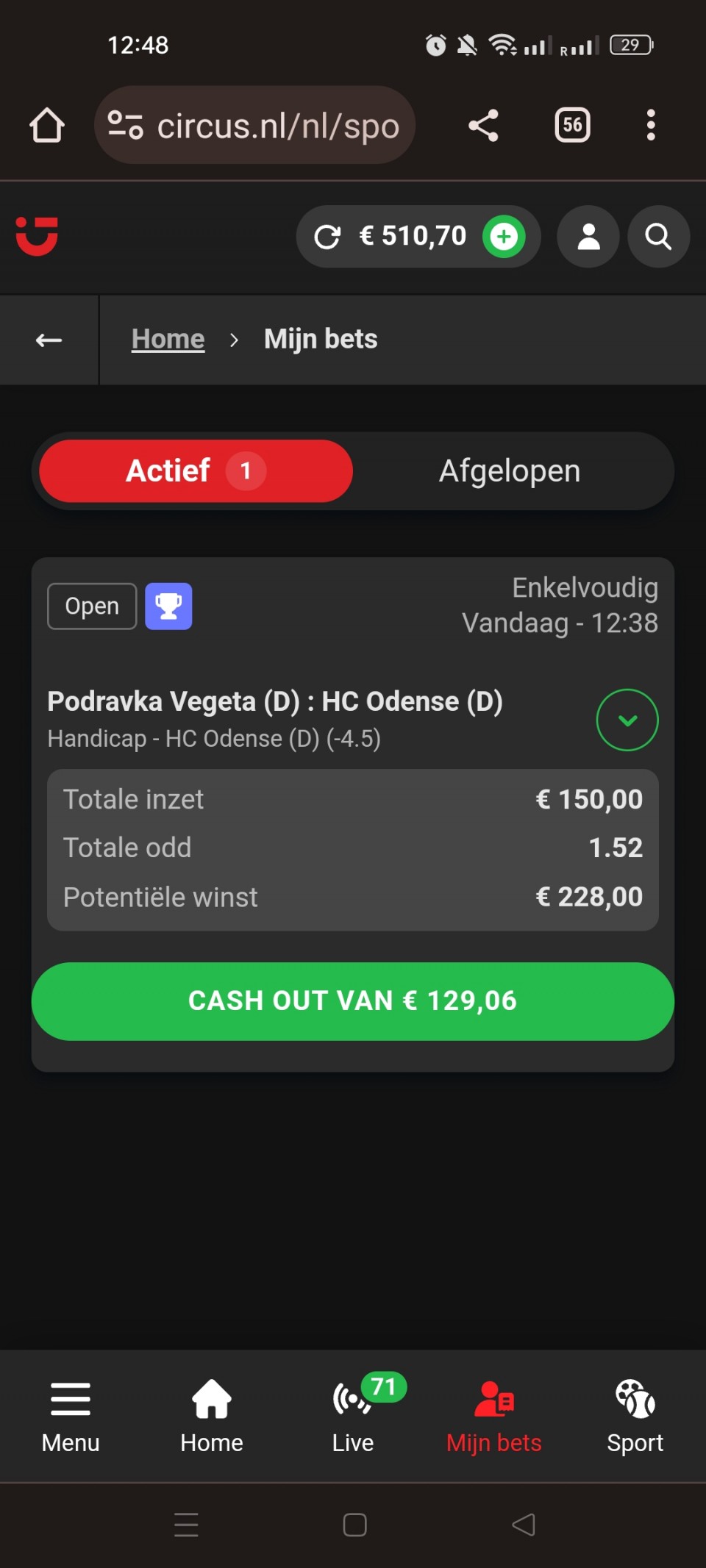
Task: Open the browser home page
Action: pos(46,125)
